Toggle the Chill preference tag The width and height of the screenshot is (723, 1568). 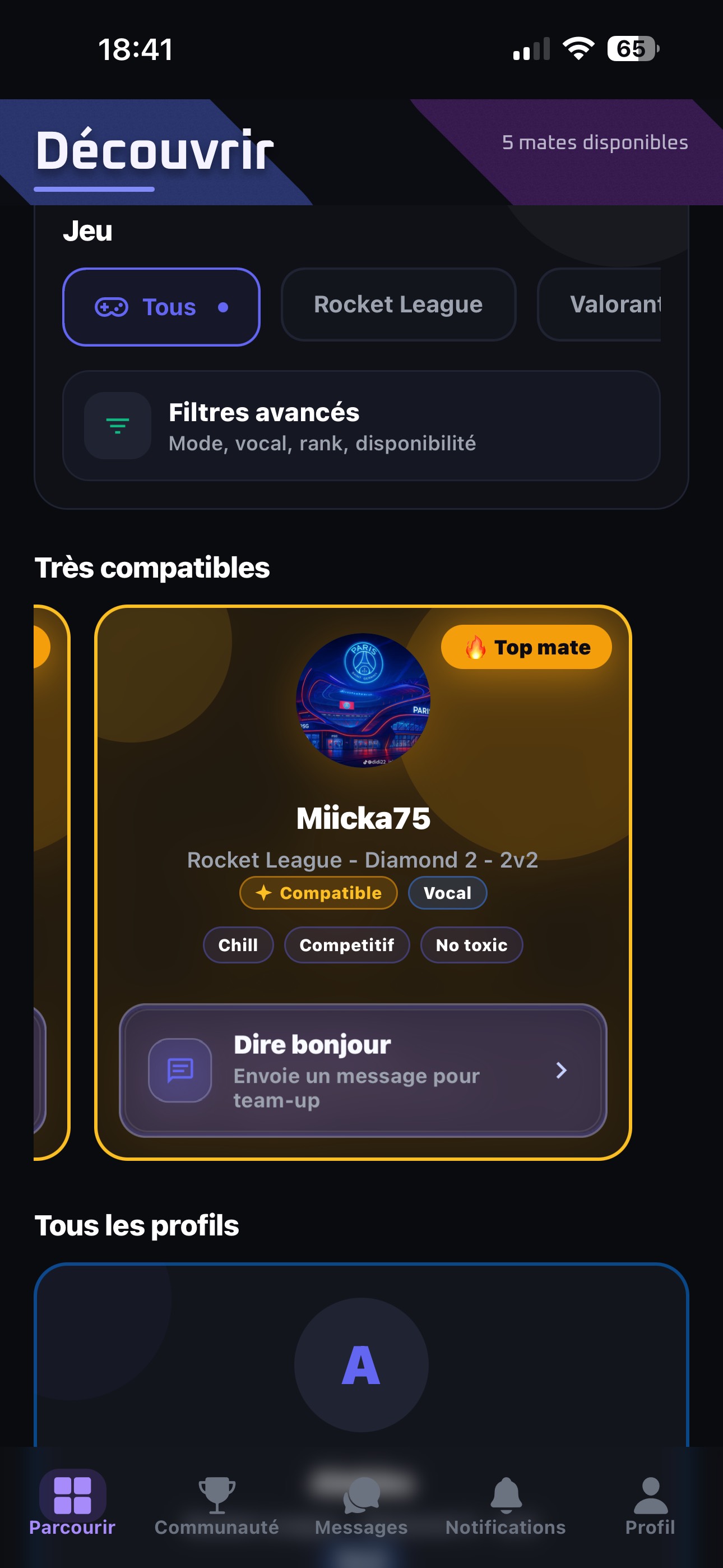(x=237, y=946)
